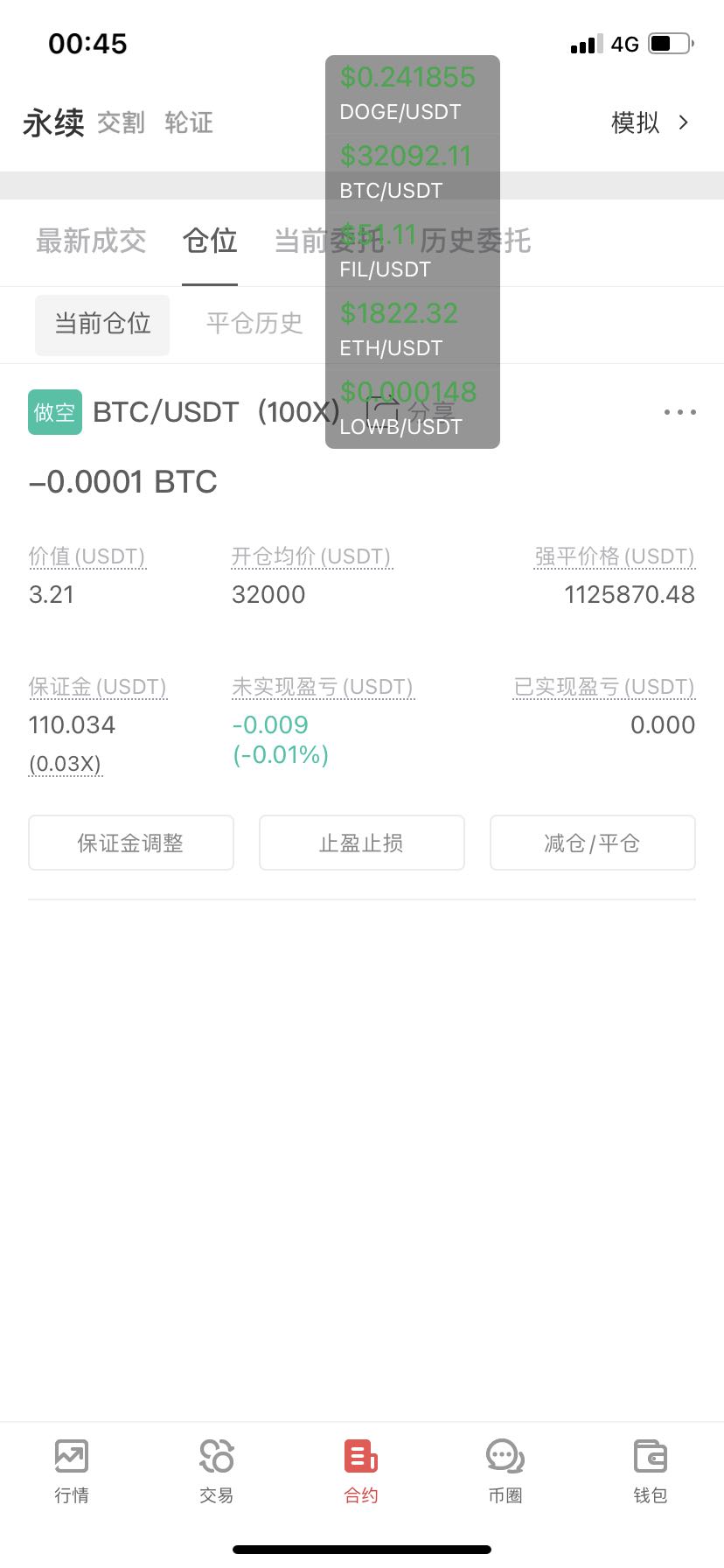Open the three-dot menu for BTC/USDT position

point(679,411)
